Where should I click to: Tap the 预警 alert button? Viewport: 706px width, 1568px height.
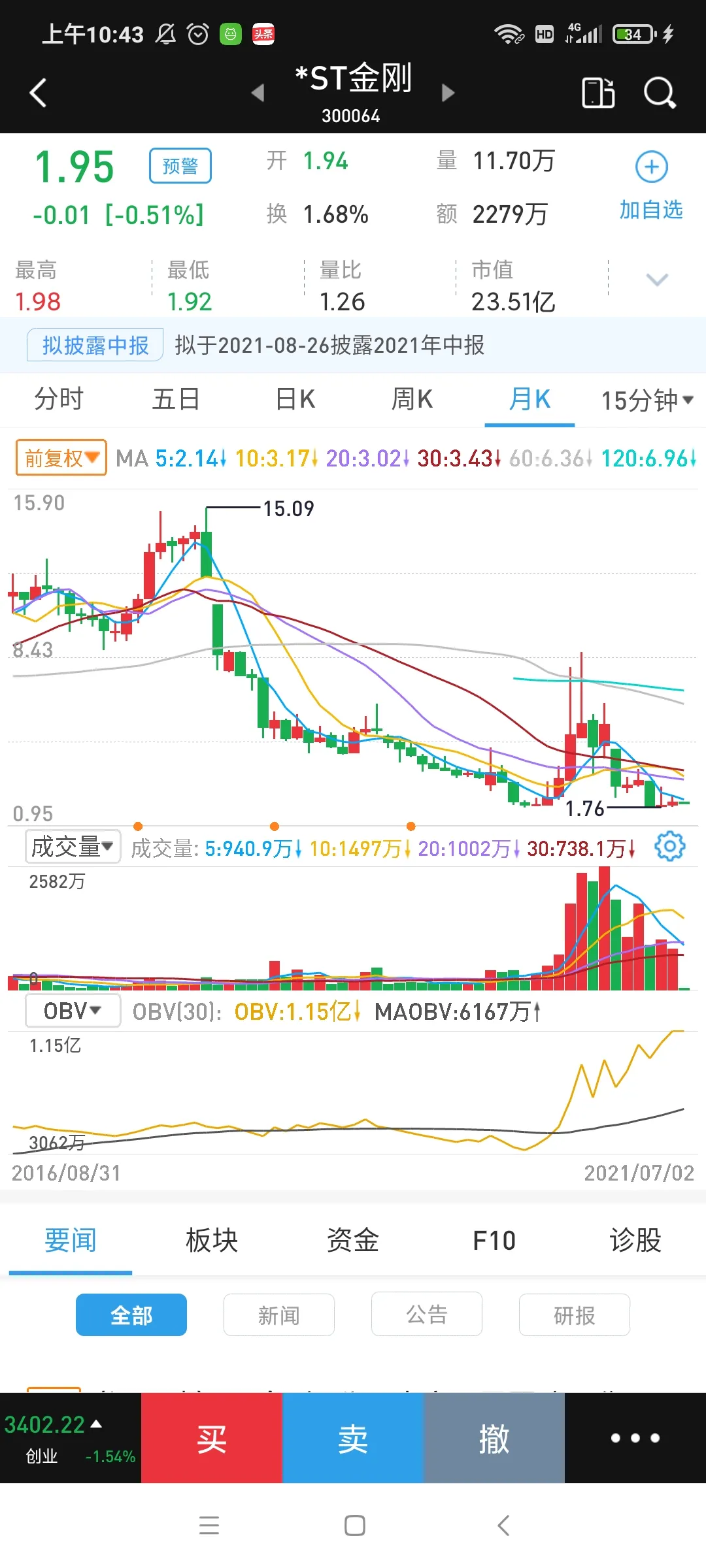(x=180, y=166)
